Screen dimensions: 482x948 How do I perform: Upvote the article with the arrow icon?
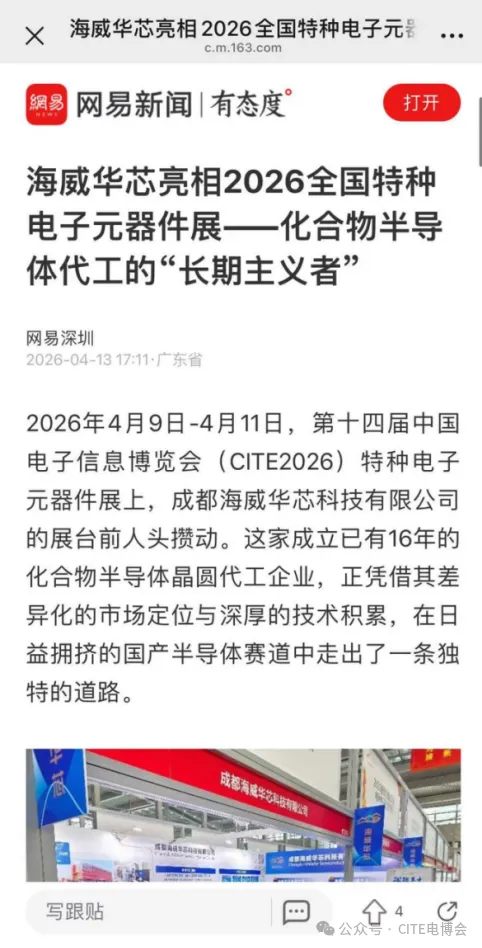[374, 912]
